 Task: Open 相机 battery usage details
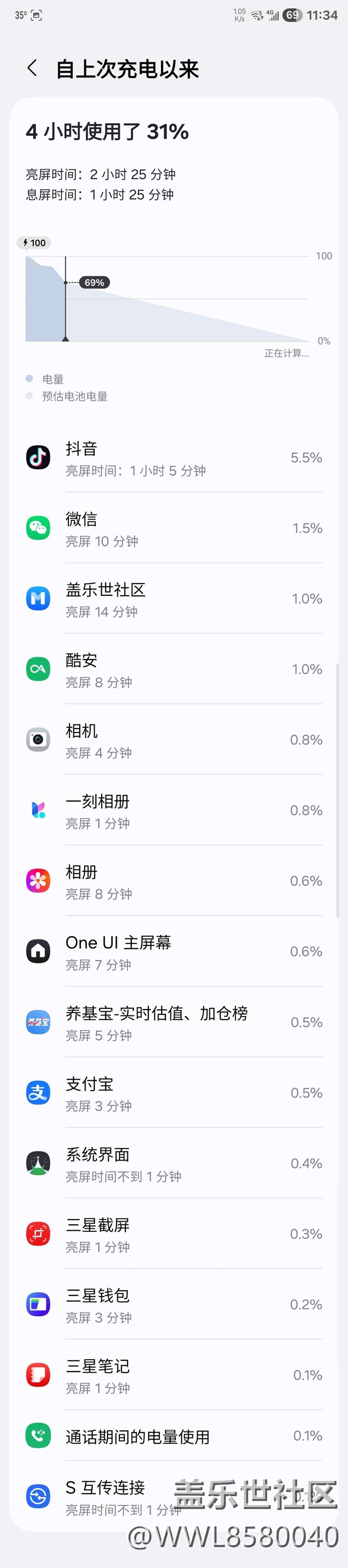(x=174, y=740)
